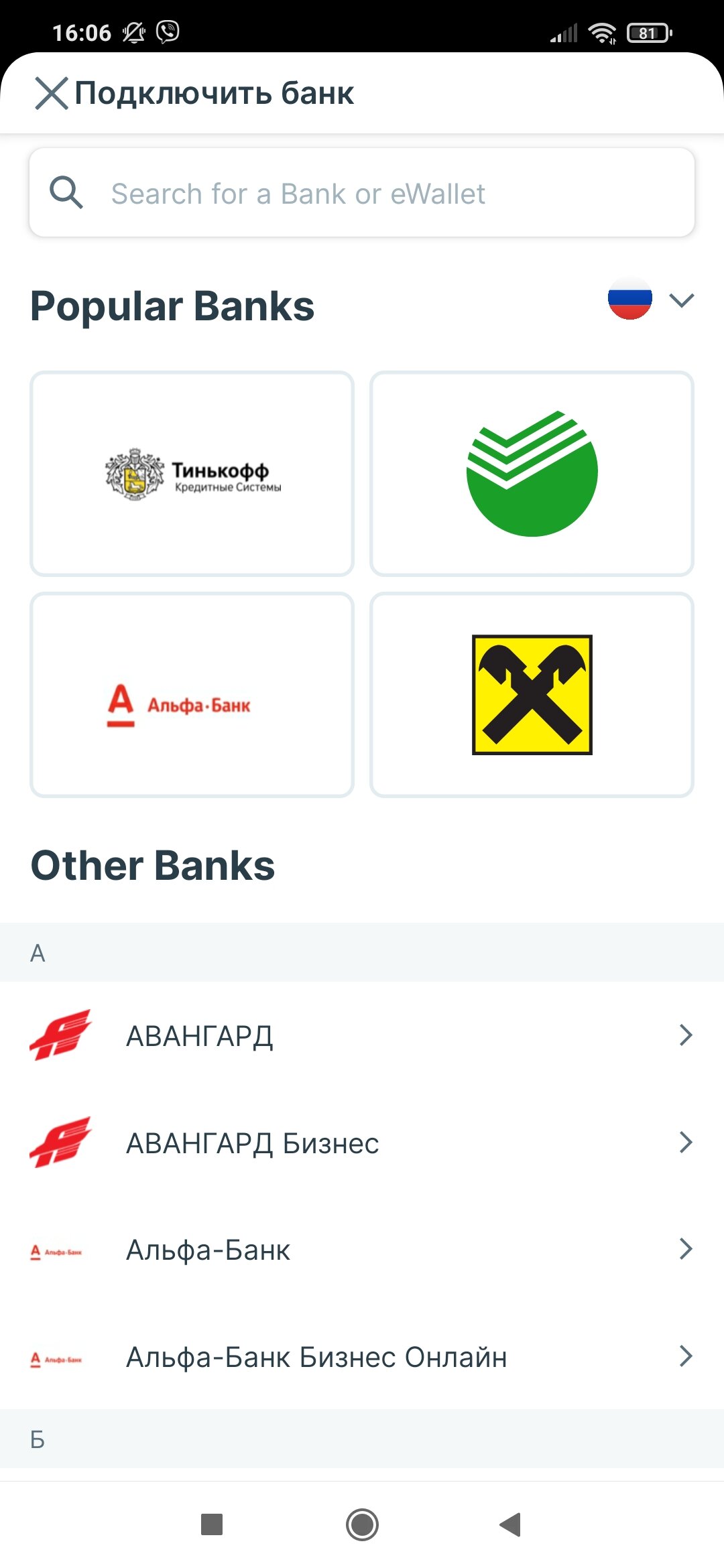The height and width of the screenshot is (1568, 724).
Task: Pick the yellow Raiffeisen logo card
Action: tap(532, 695)
